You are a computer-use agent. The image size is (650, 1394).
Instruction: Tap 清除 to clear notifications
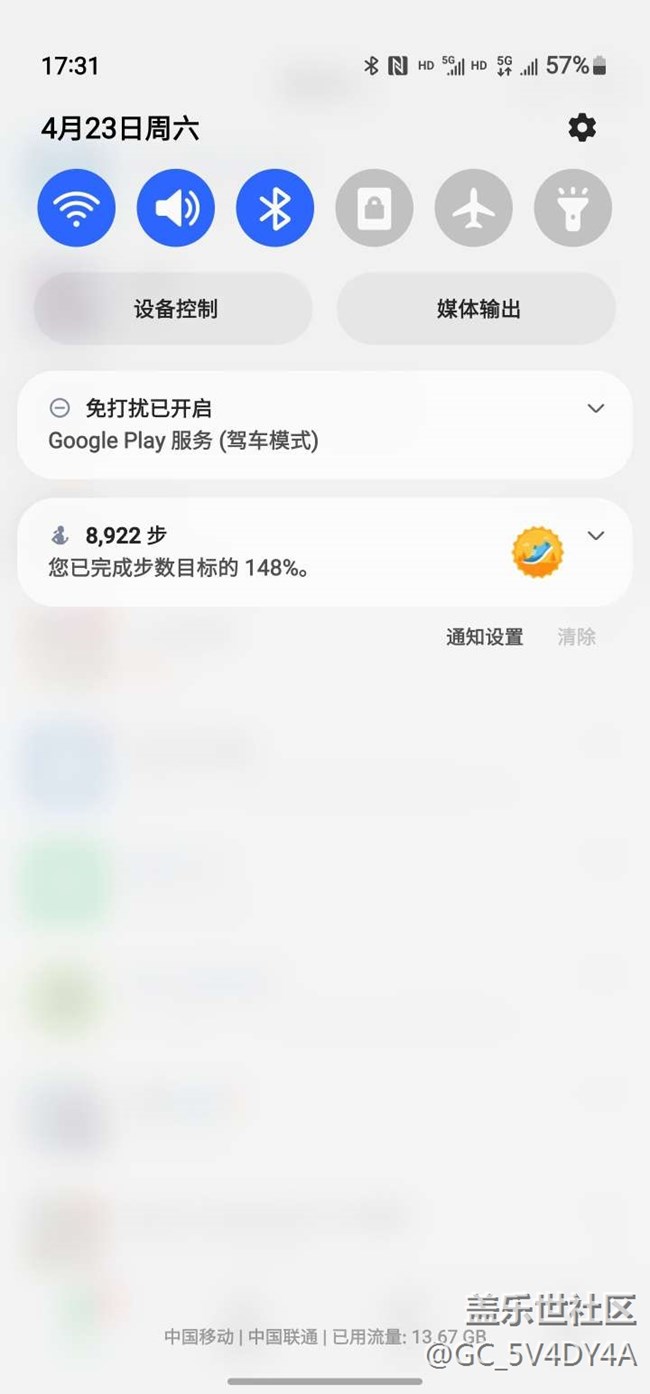pyautogui.click(x=576, y=637)
